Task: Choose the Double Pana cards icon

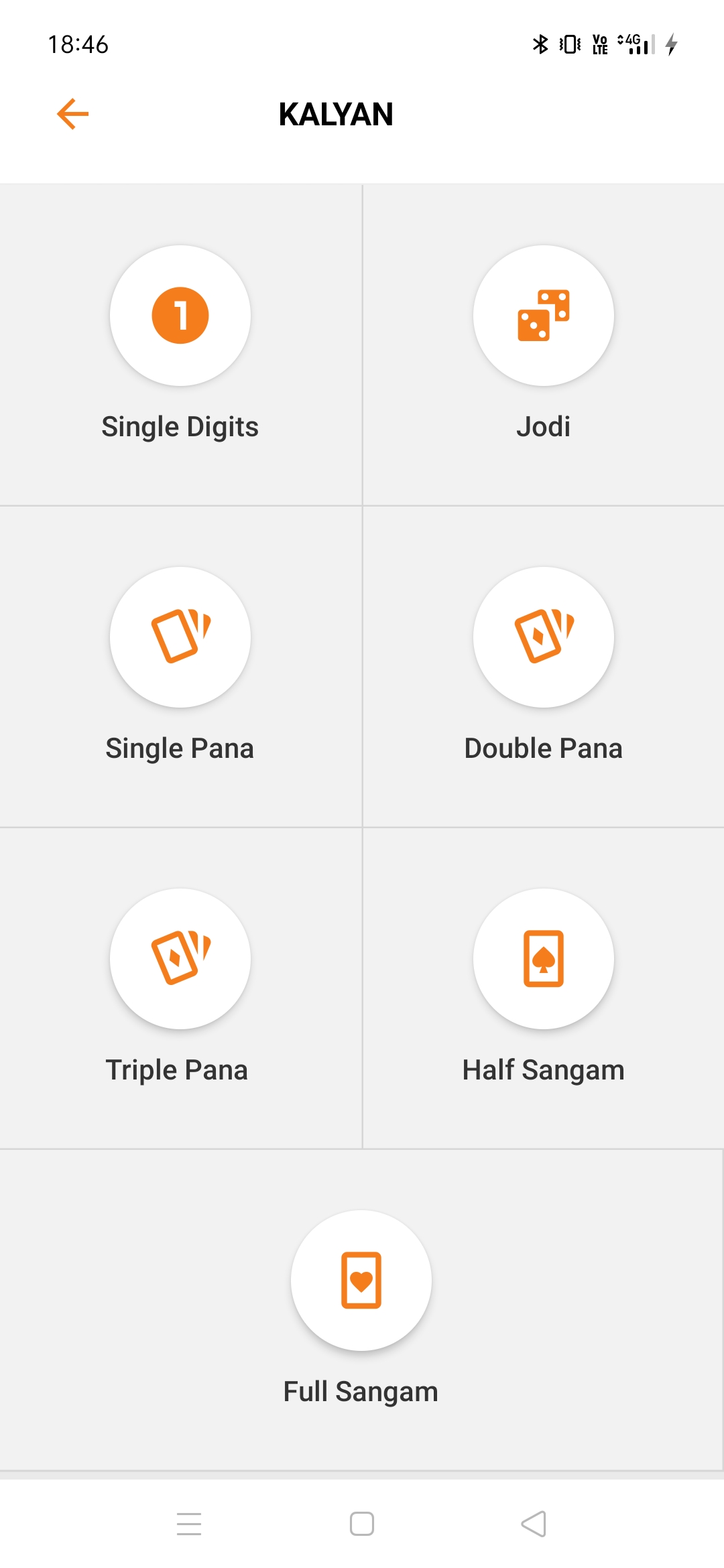Action: (x=543, y=637)
